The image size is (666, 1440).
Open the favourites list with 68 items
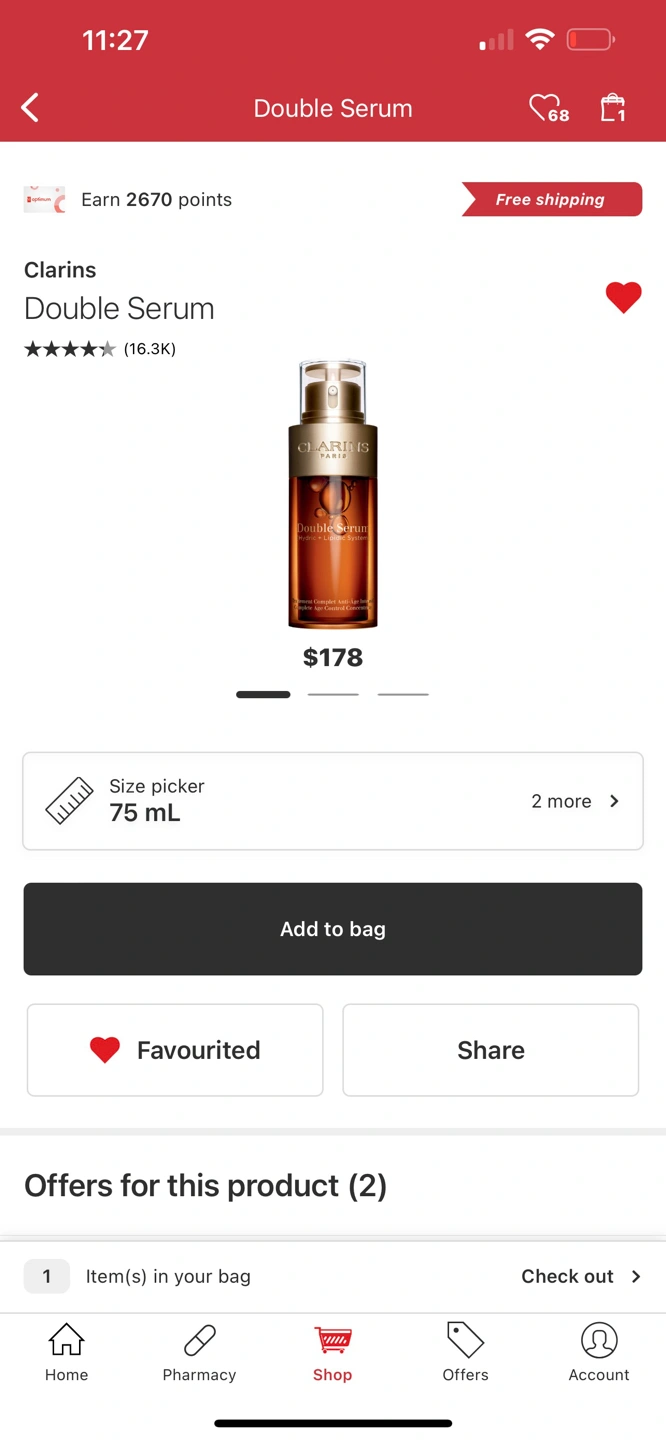point(548,108)
